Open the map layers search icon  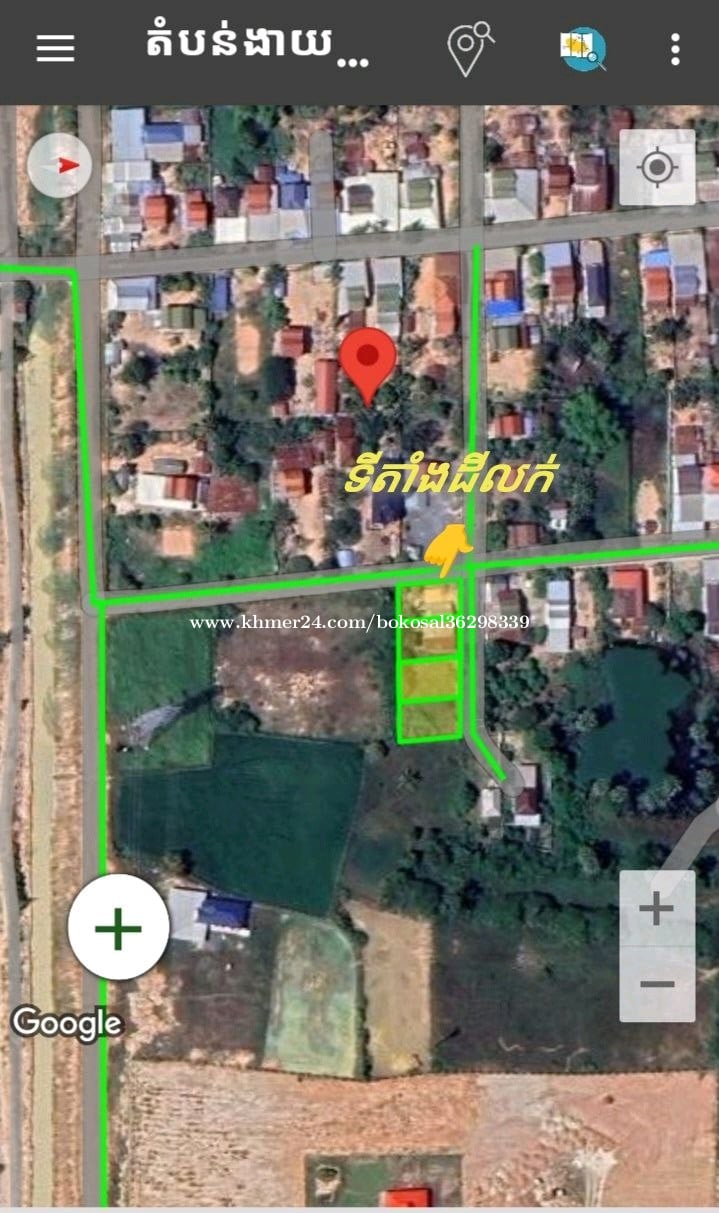[x=583, y=48]
